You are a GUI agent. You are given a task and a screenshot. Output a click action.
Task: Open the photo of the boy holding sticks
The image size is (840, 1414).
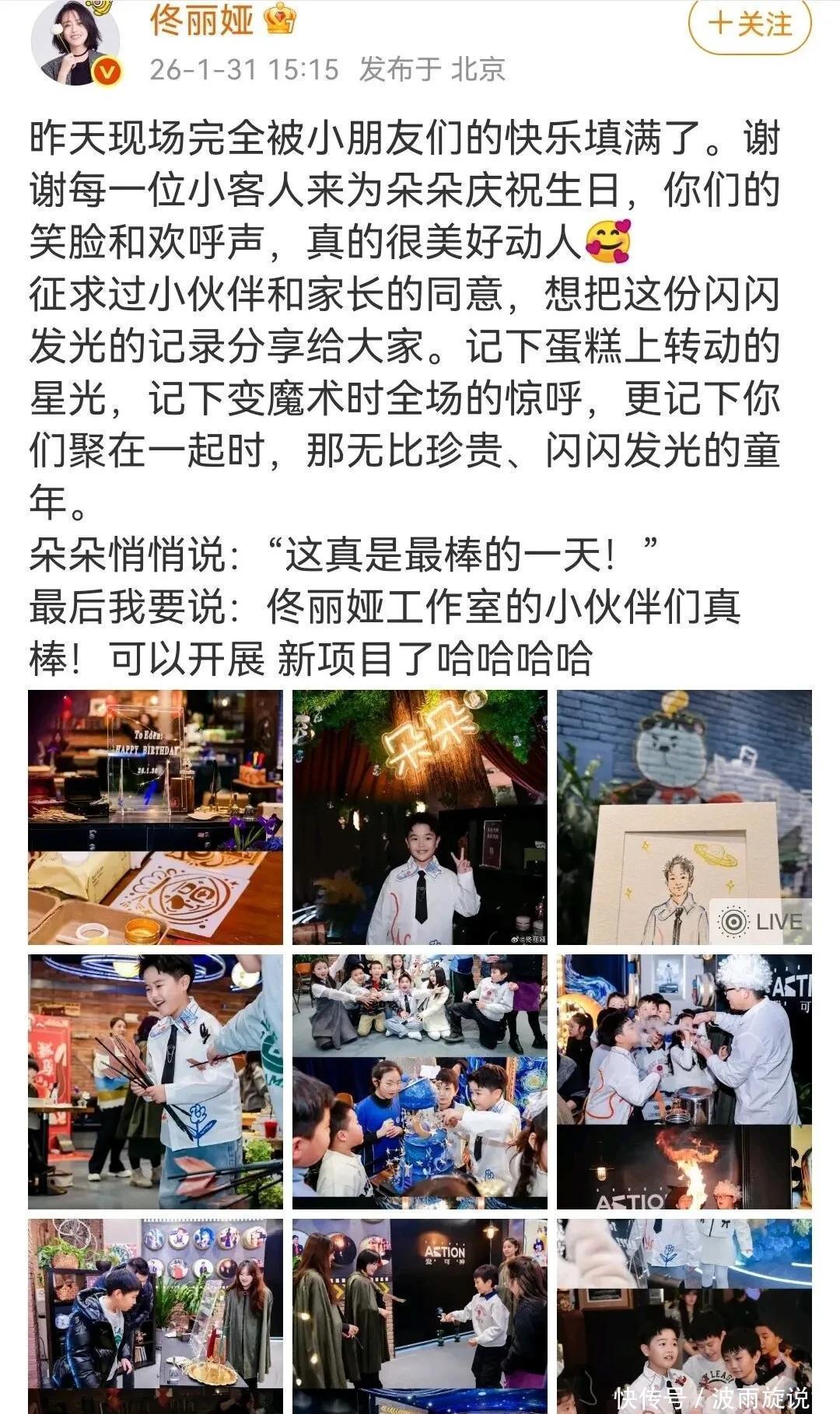(156, 1081)
